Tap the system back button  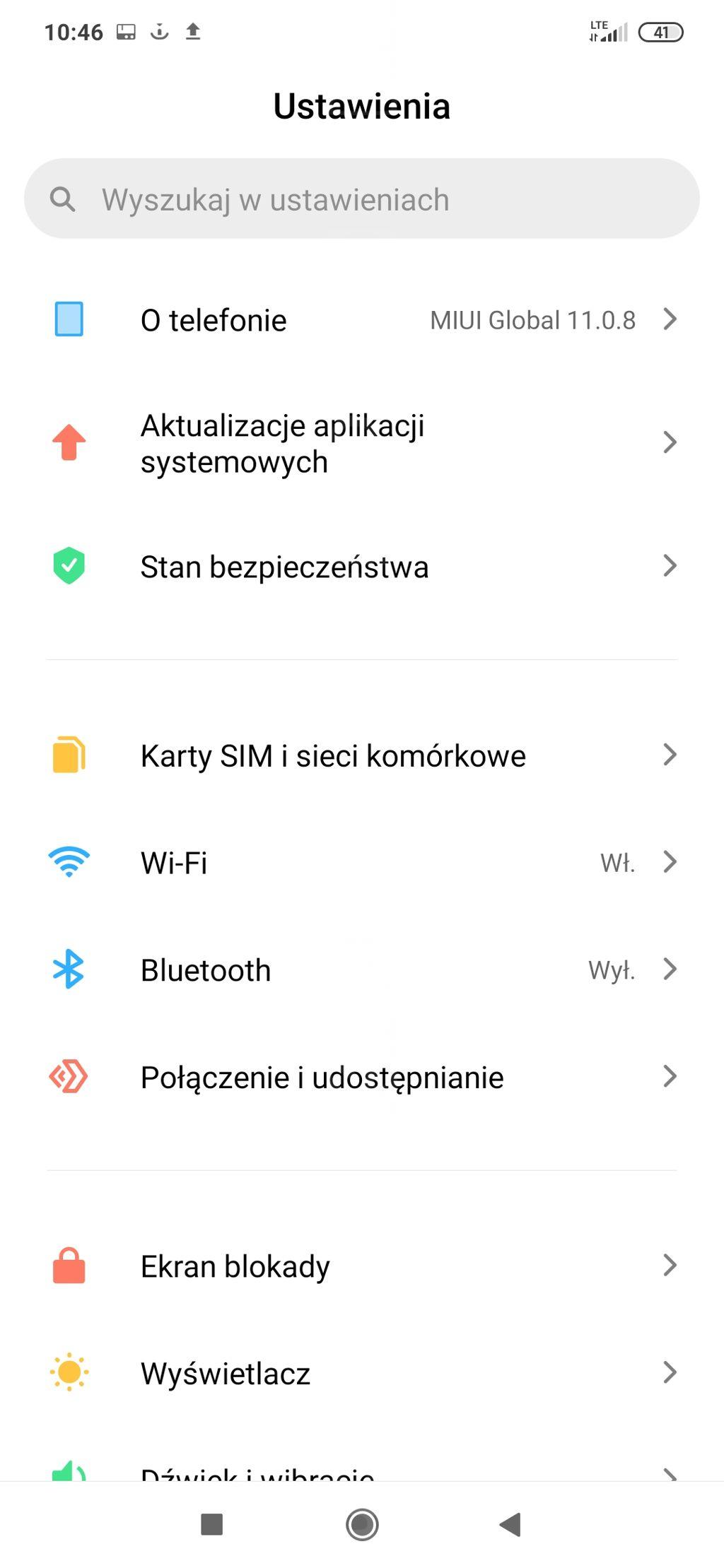tap(510, 1524)
